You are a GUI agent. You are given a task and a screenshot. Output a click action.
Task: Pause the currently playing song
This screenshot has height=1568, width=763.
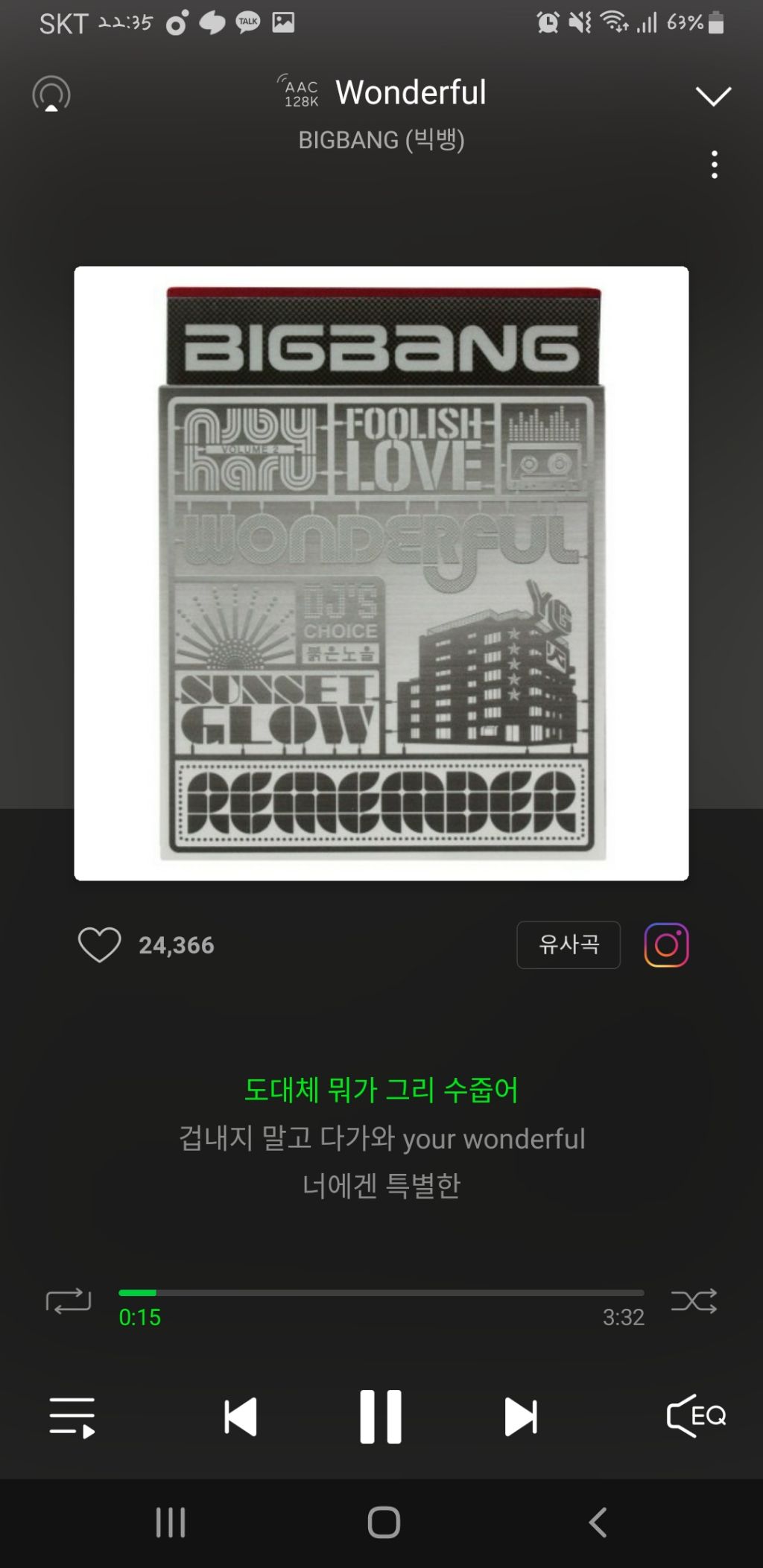(x=381, y=1417)
